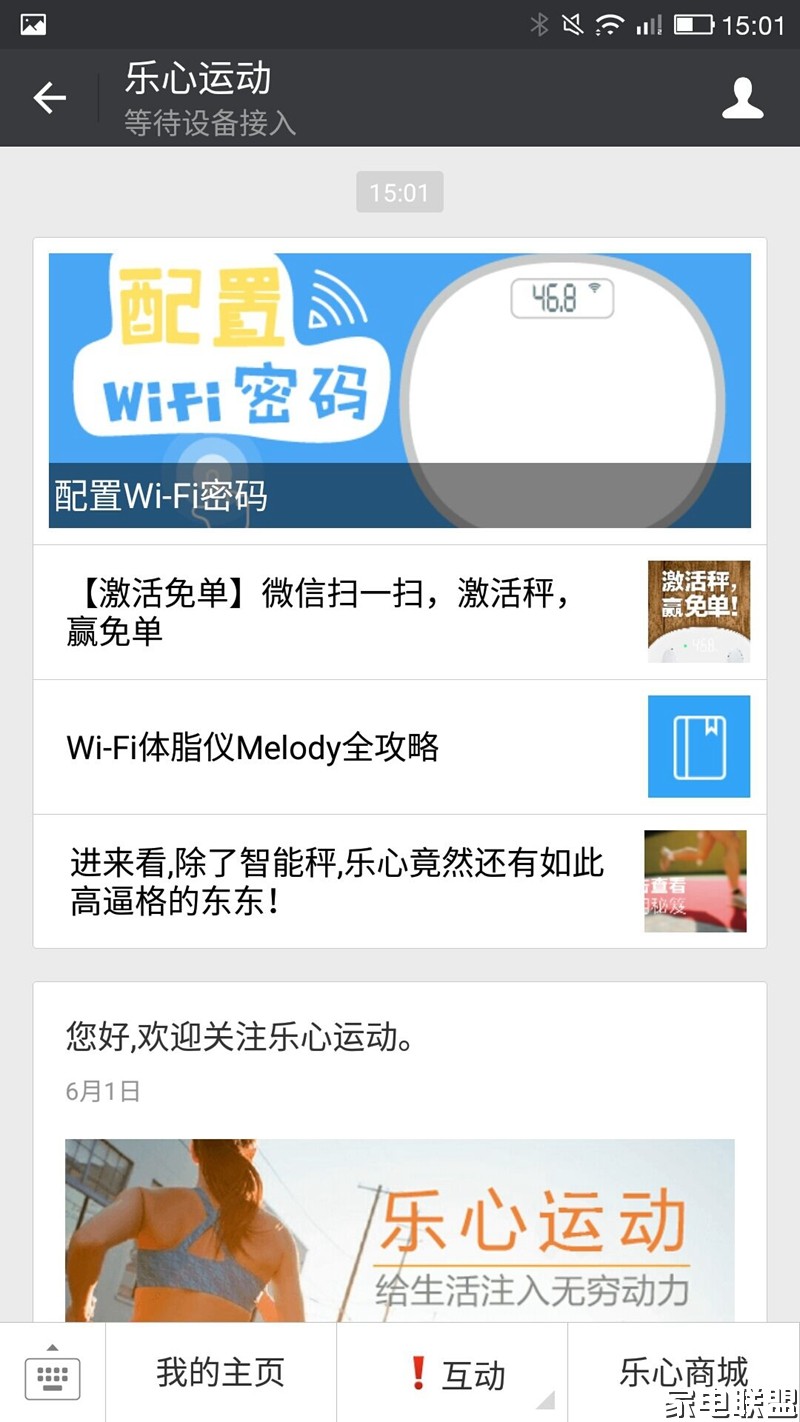Expand the 互动 submenu via its corner triangle

pos(548,1402)
